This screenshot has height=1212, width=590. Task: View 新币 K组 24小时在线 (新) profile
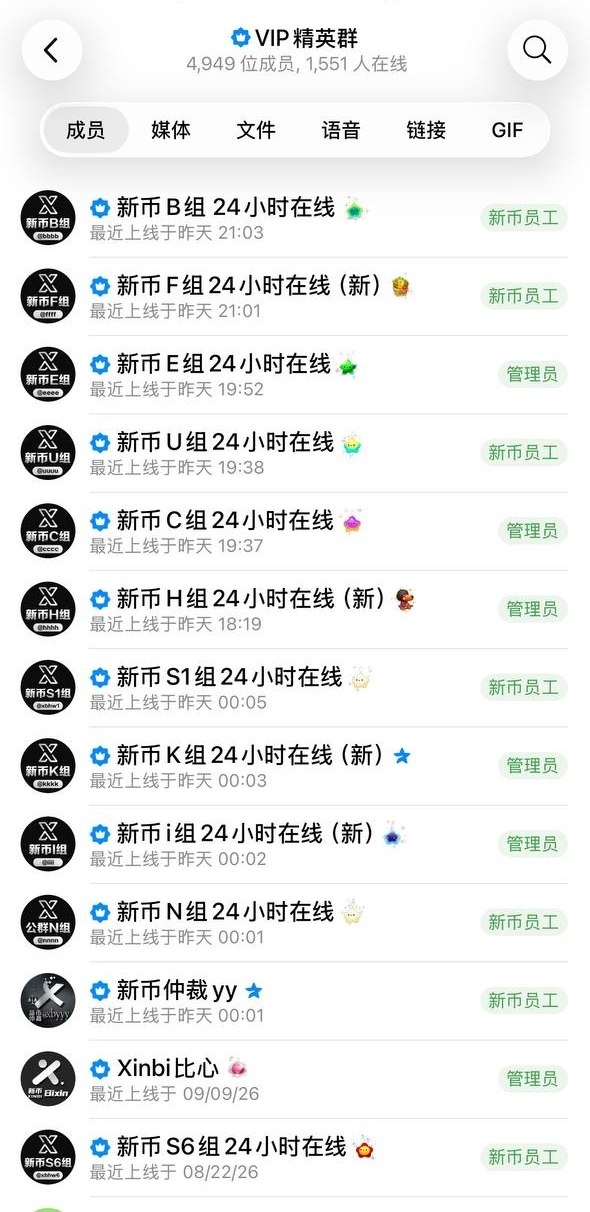(x=295, y=765)
